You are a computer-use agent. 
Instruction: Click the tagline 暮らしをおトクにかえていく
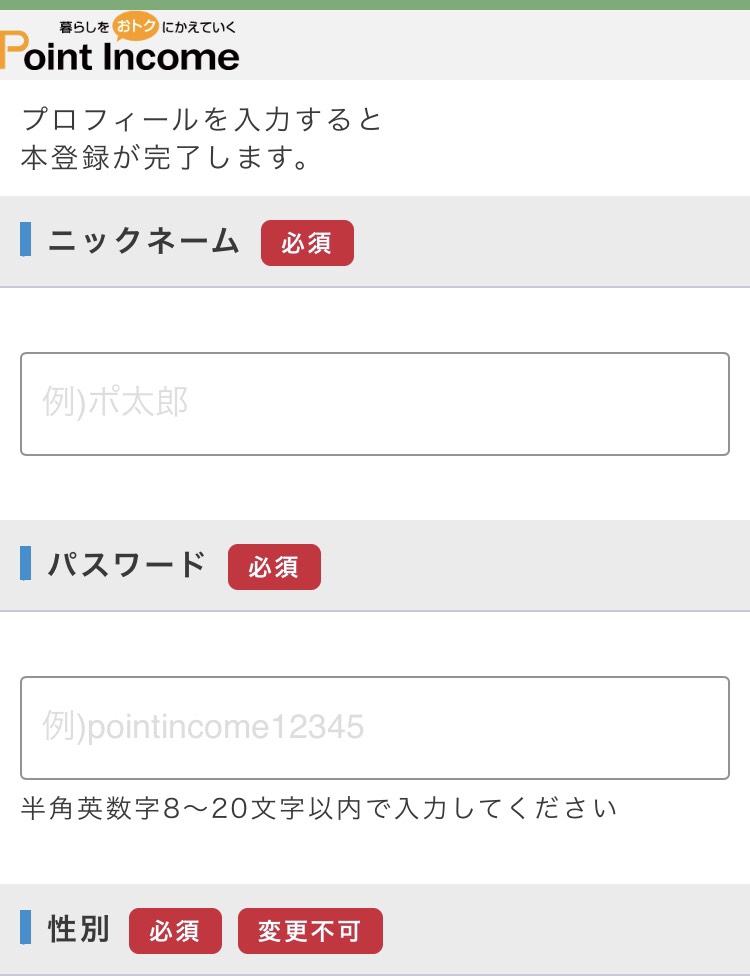coord(146,25)
